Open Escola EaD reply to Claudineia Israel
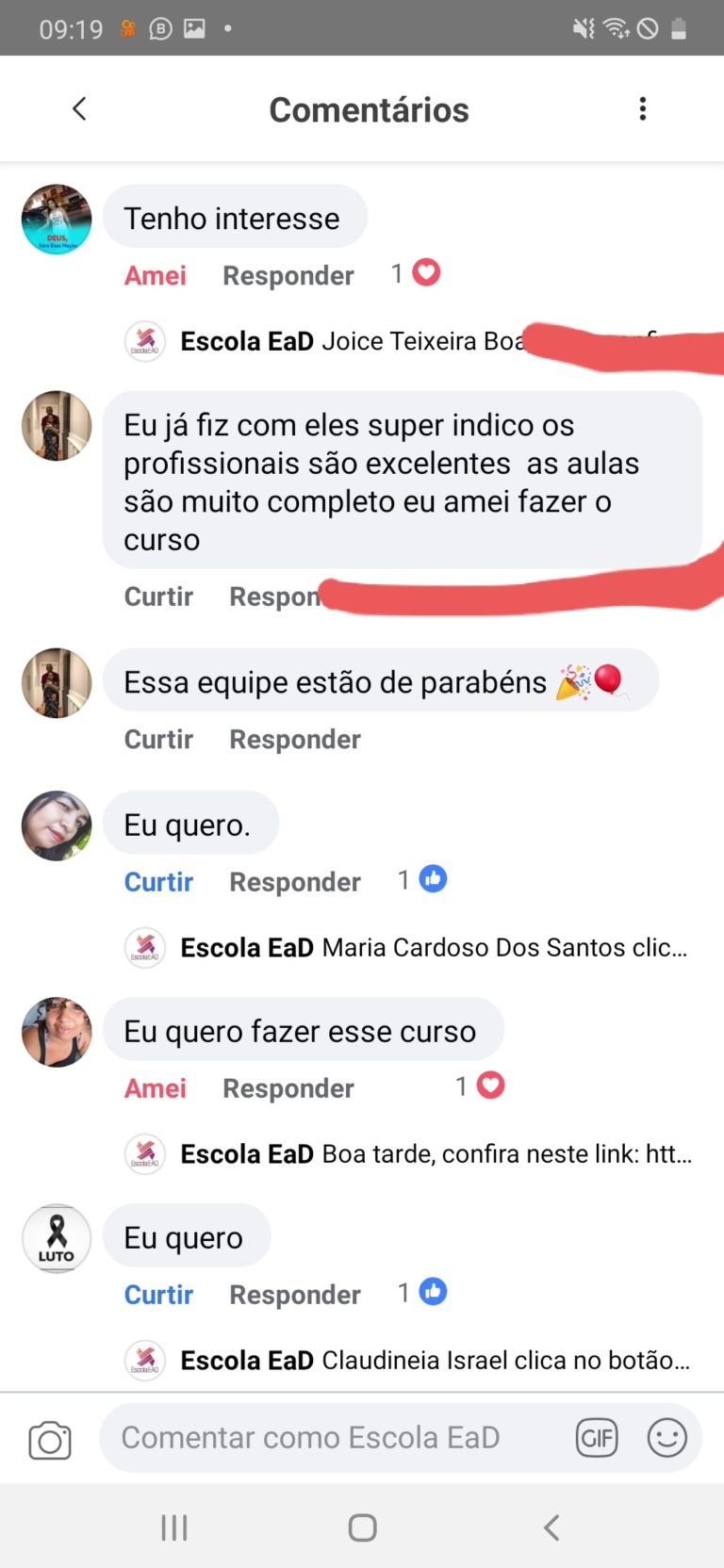 434,1361
